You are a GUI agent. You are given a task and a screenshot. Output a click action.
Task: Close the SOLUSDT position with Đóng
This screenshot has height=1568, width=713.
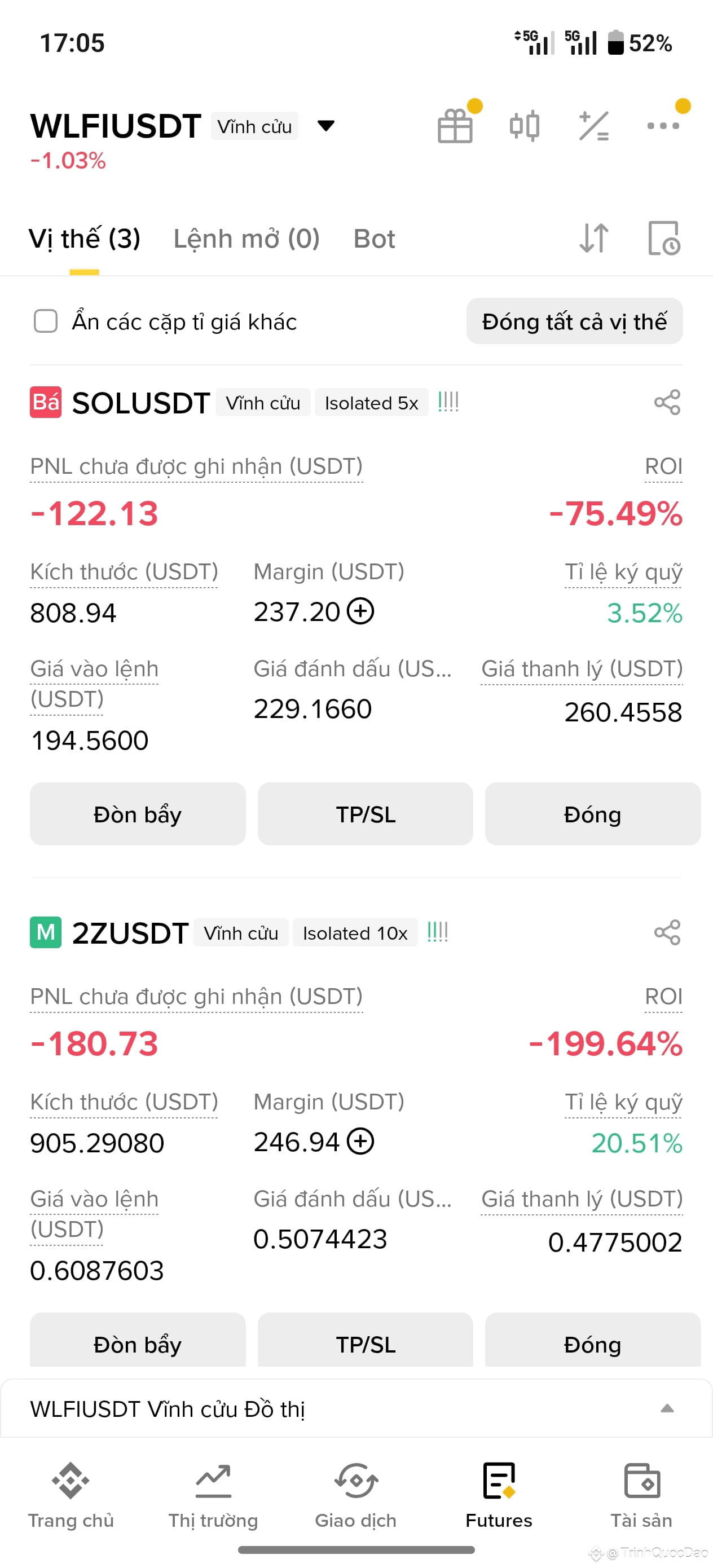point(592,814)
